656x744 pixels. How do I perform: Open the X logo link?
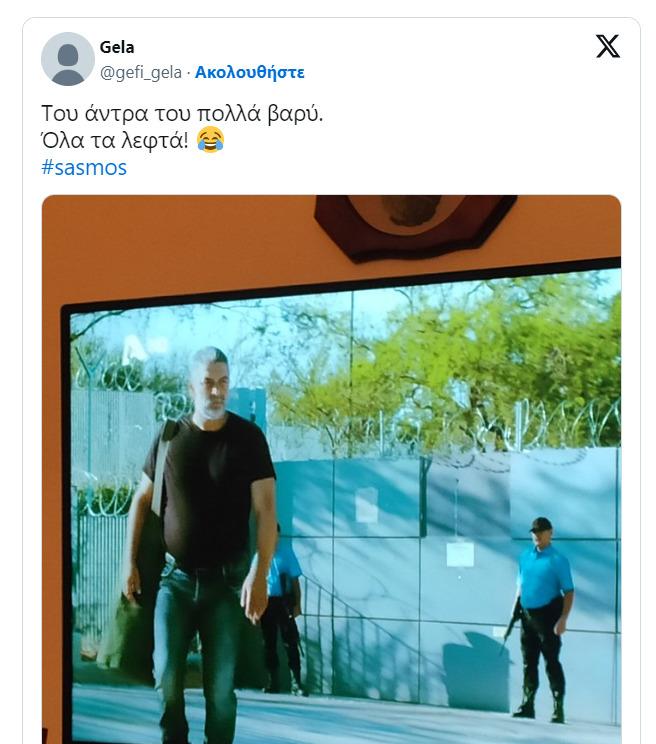pos(607,46)
